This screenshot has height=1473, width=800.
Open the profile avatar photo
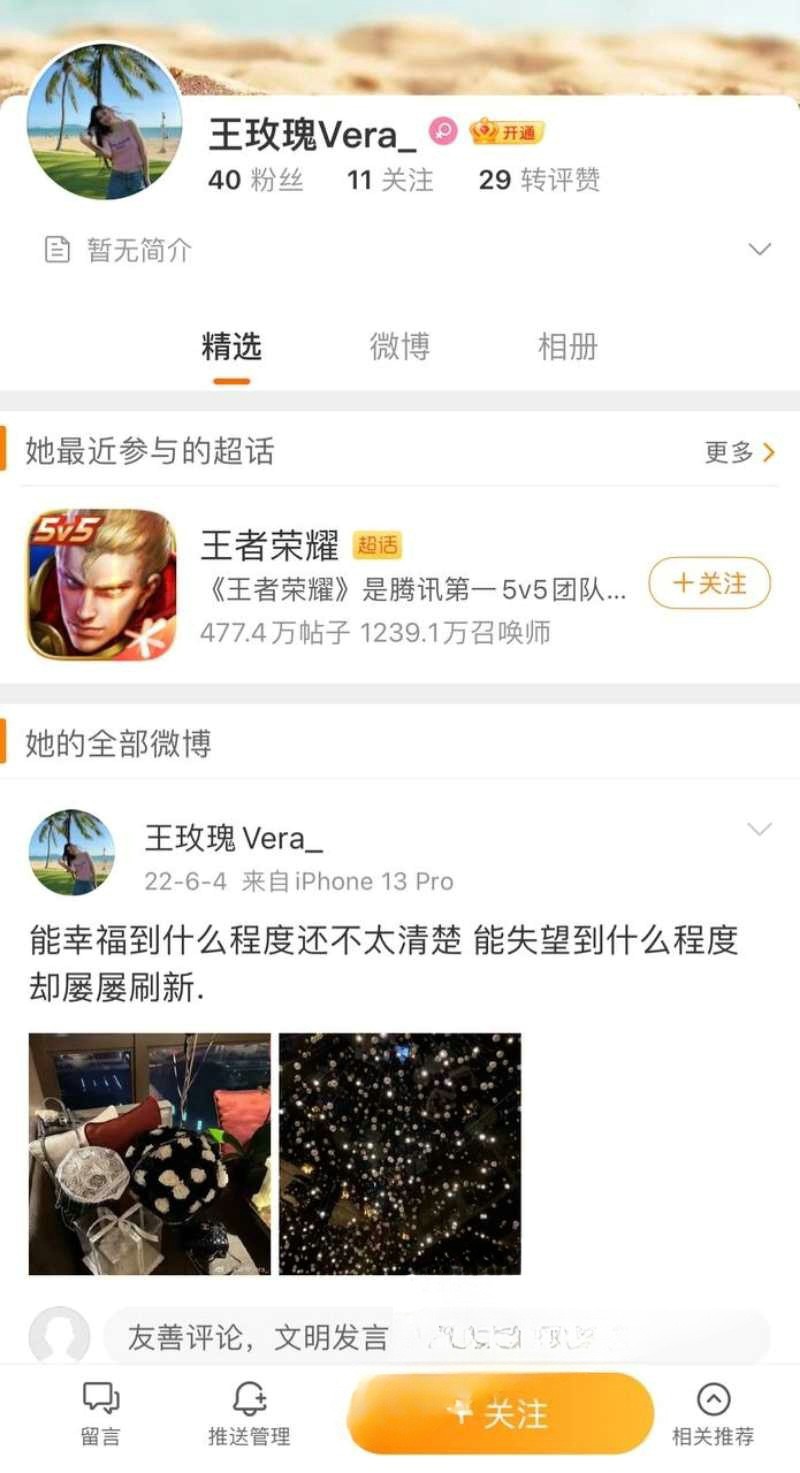pos(104,121)
